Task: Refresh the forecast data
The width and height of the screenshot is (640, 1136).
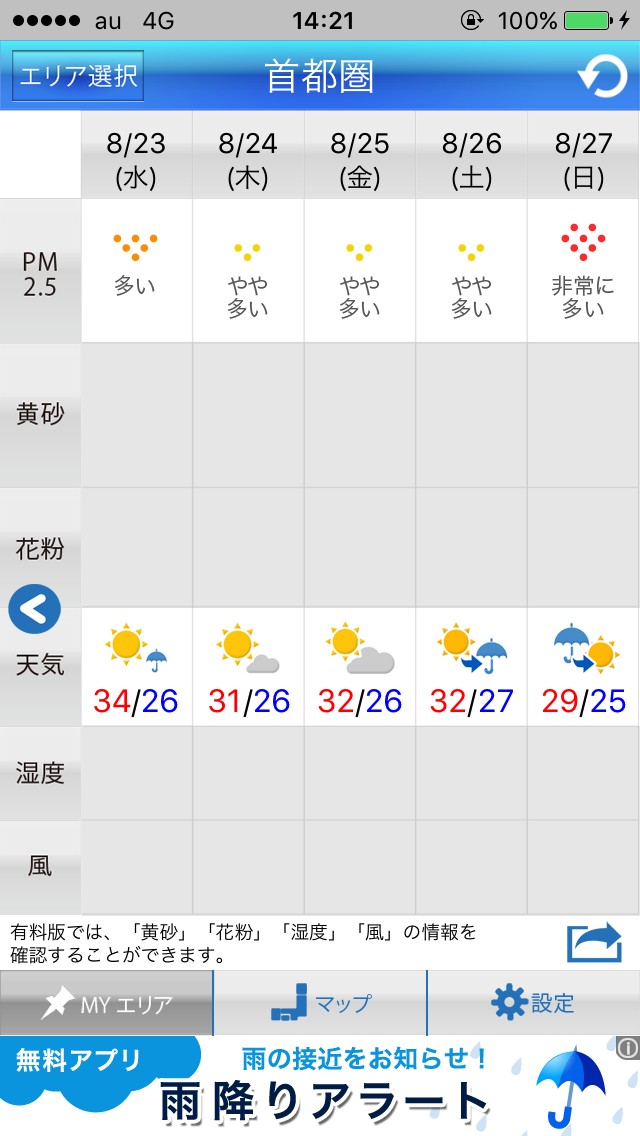Action: 602,76
